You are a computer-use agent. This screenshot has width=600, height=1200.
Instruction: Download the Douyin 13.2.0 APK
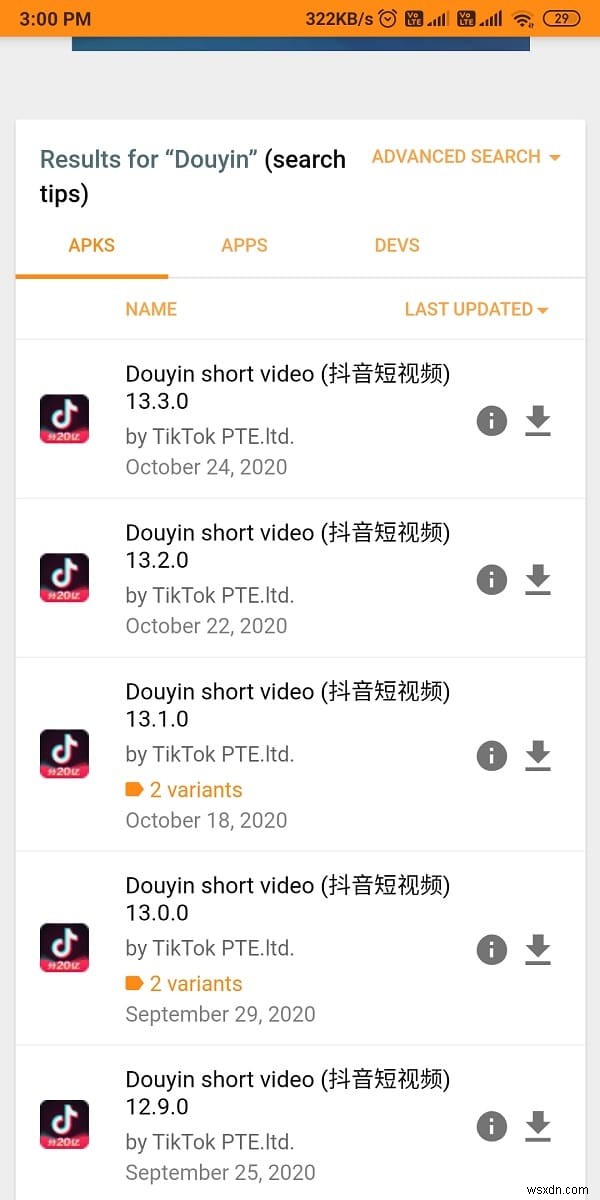(538, 579)
